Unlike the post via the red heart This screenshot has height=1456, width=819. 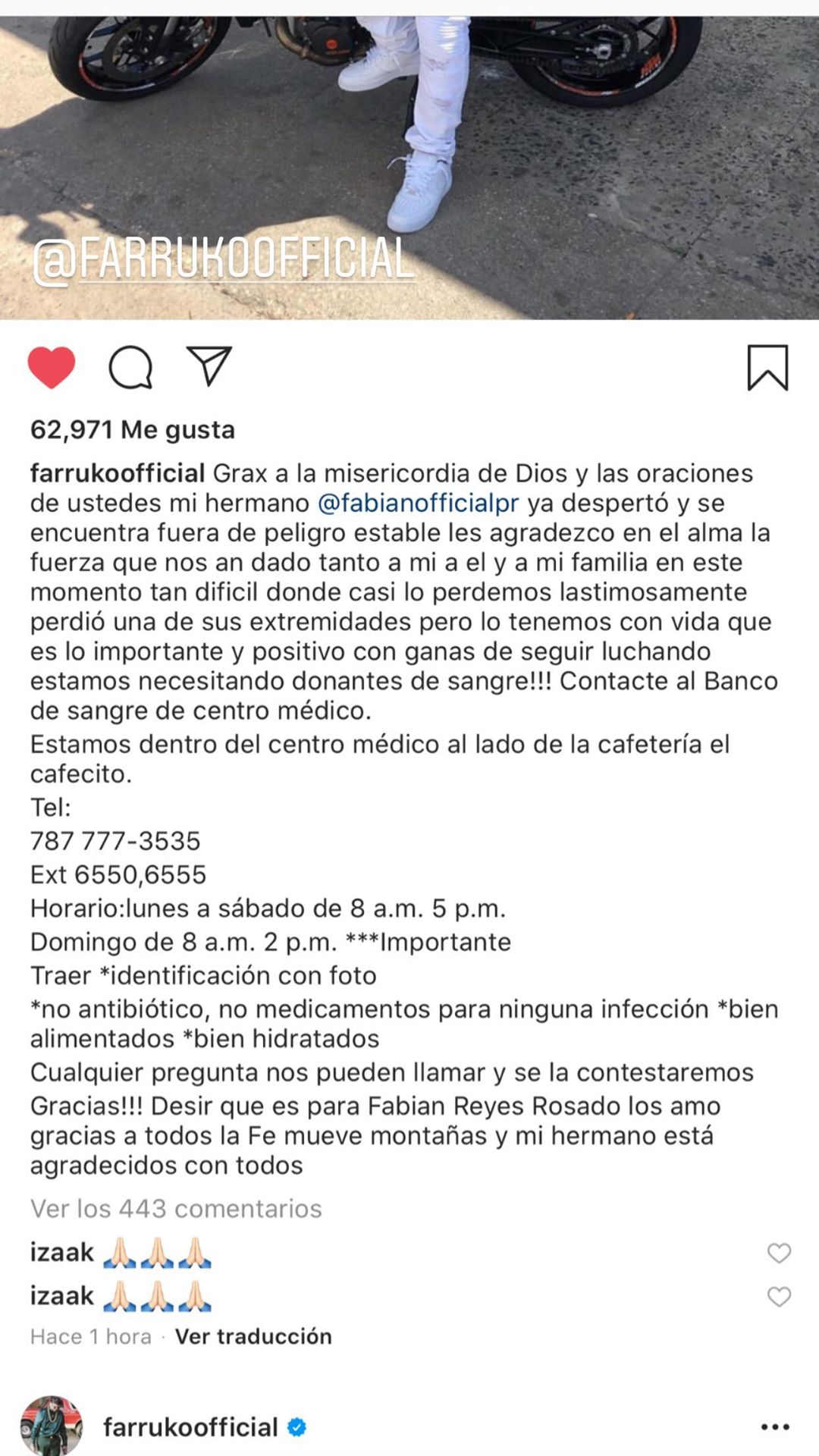click(52, 367)
